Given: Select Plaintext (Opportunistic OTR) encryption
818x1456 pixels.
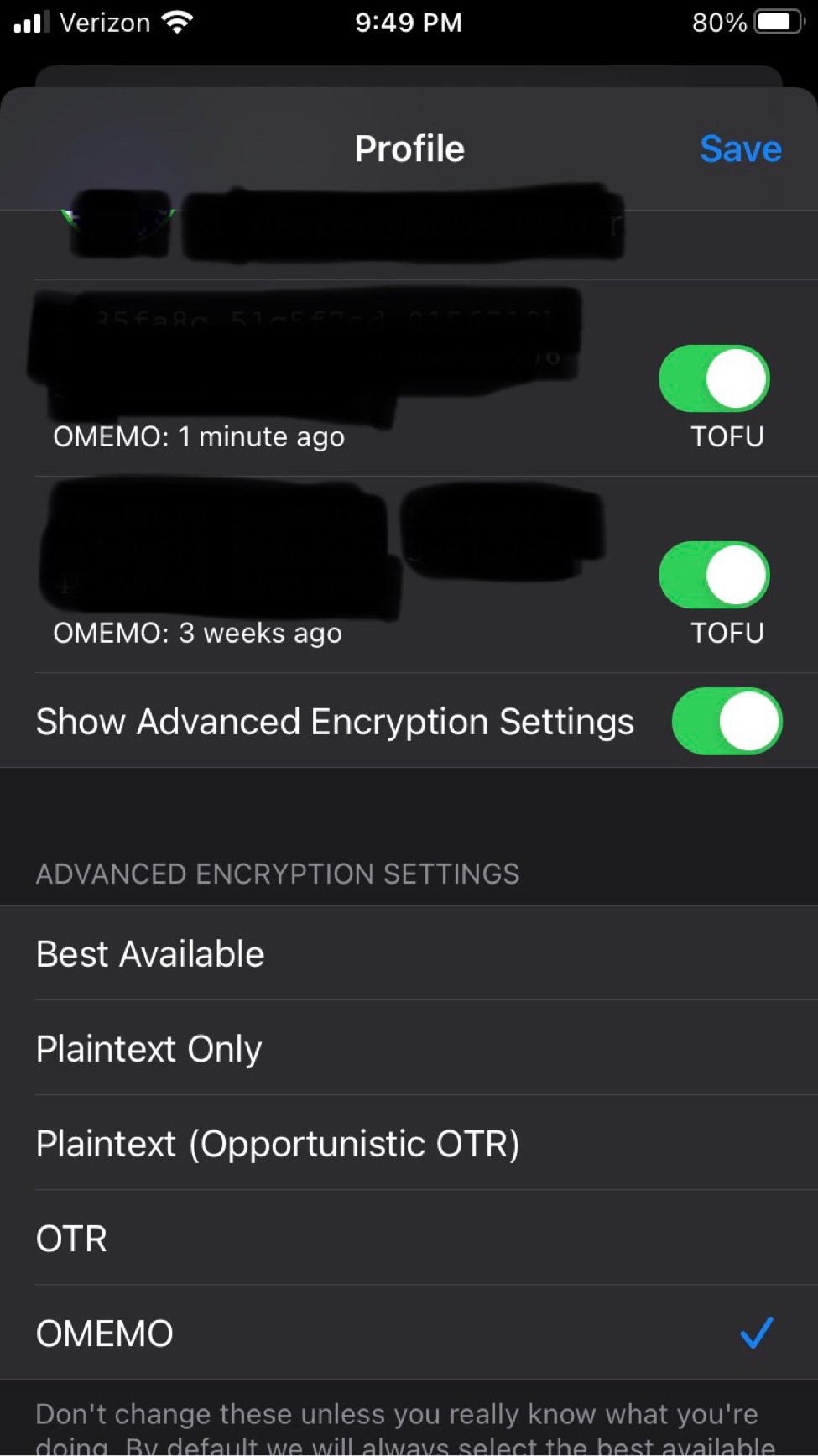Looking at the screenshot, I should tap(278, 1143).
